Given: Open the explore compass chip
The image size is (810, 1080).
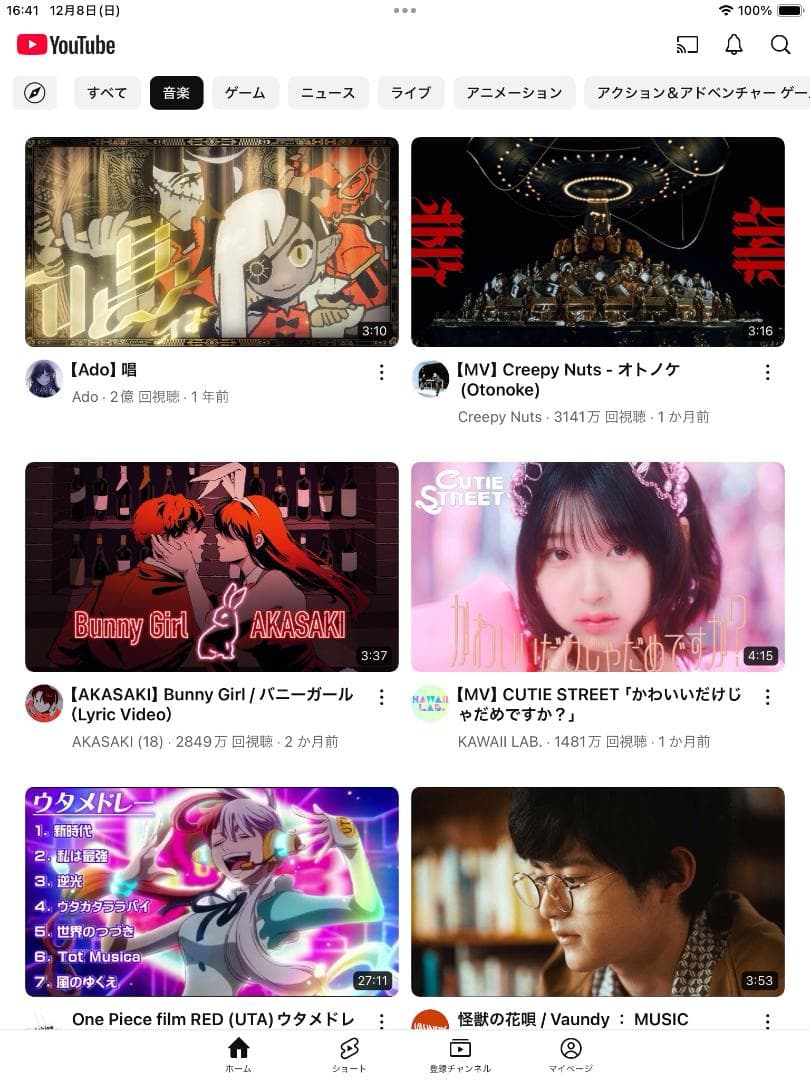Looking at the screenshot, I should pos(34,93).
